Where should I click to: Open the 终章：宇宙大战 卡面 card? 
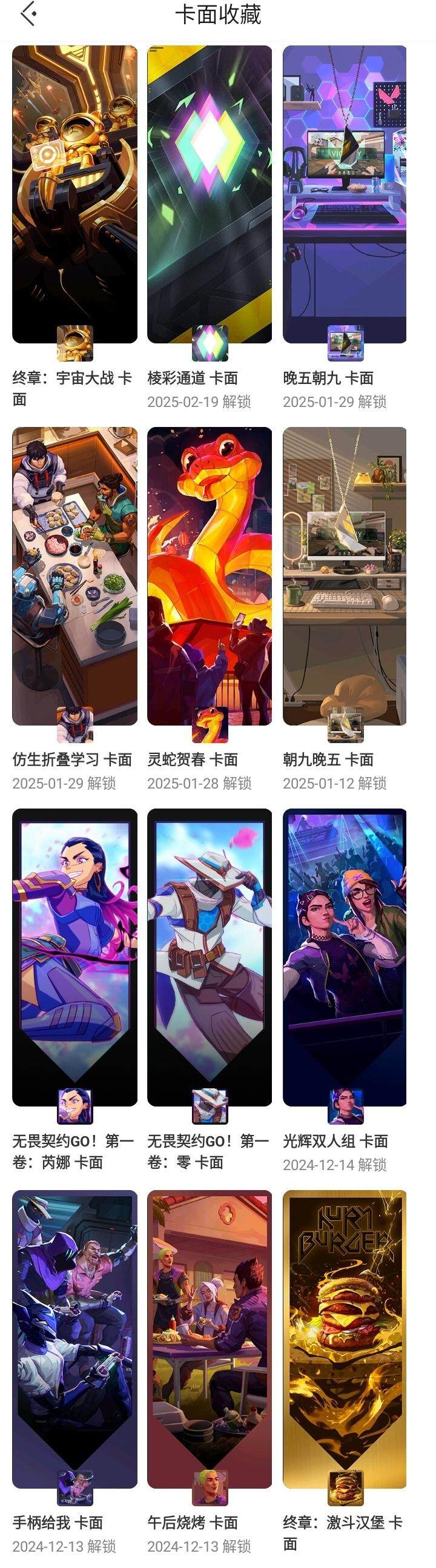tap(74, 195)
